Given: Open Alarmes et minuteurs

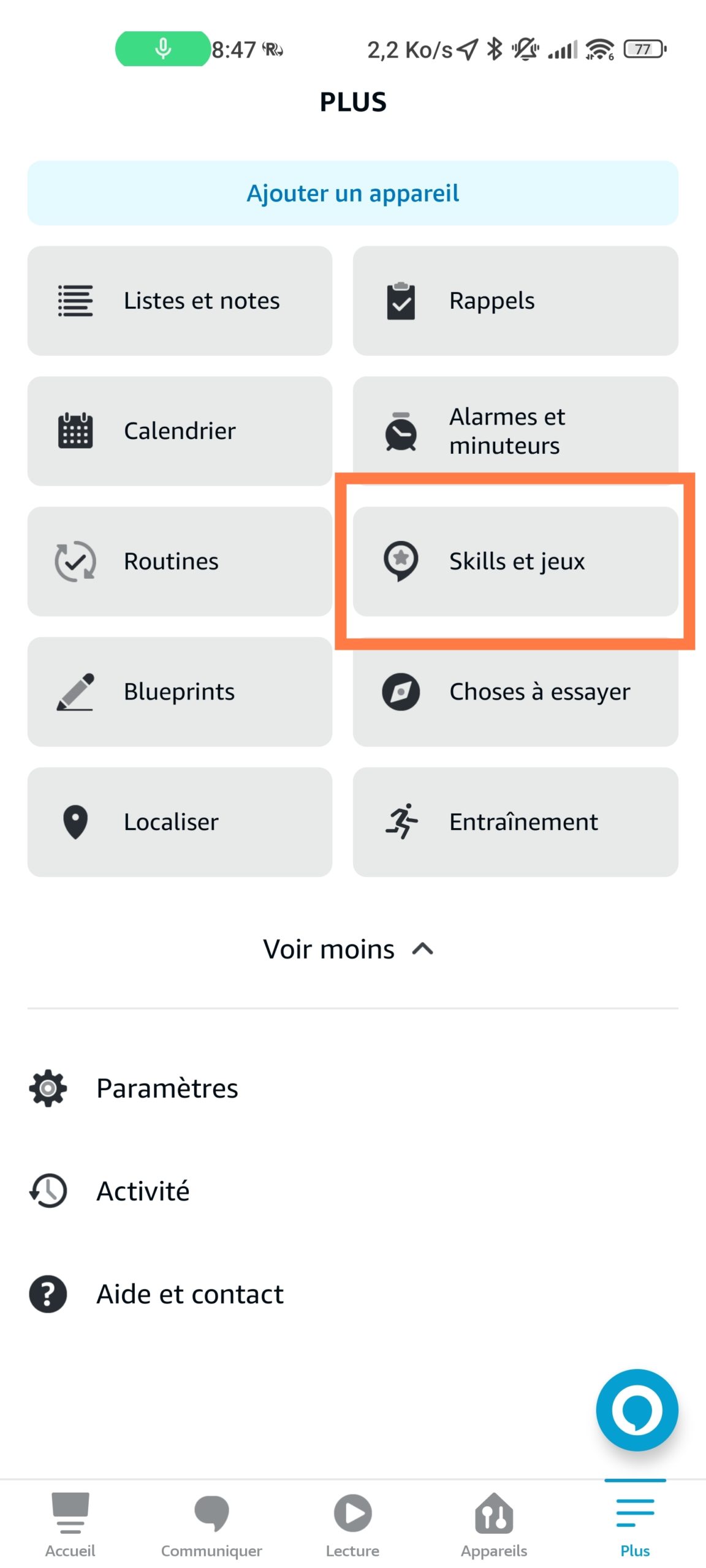Looking at the screenshot, I should [515, 431].
